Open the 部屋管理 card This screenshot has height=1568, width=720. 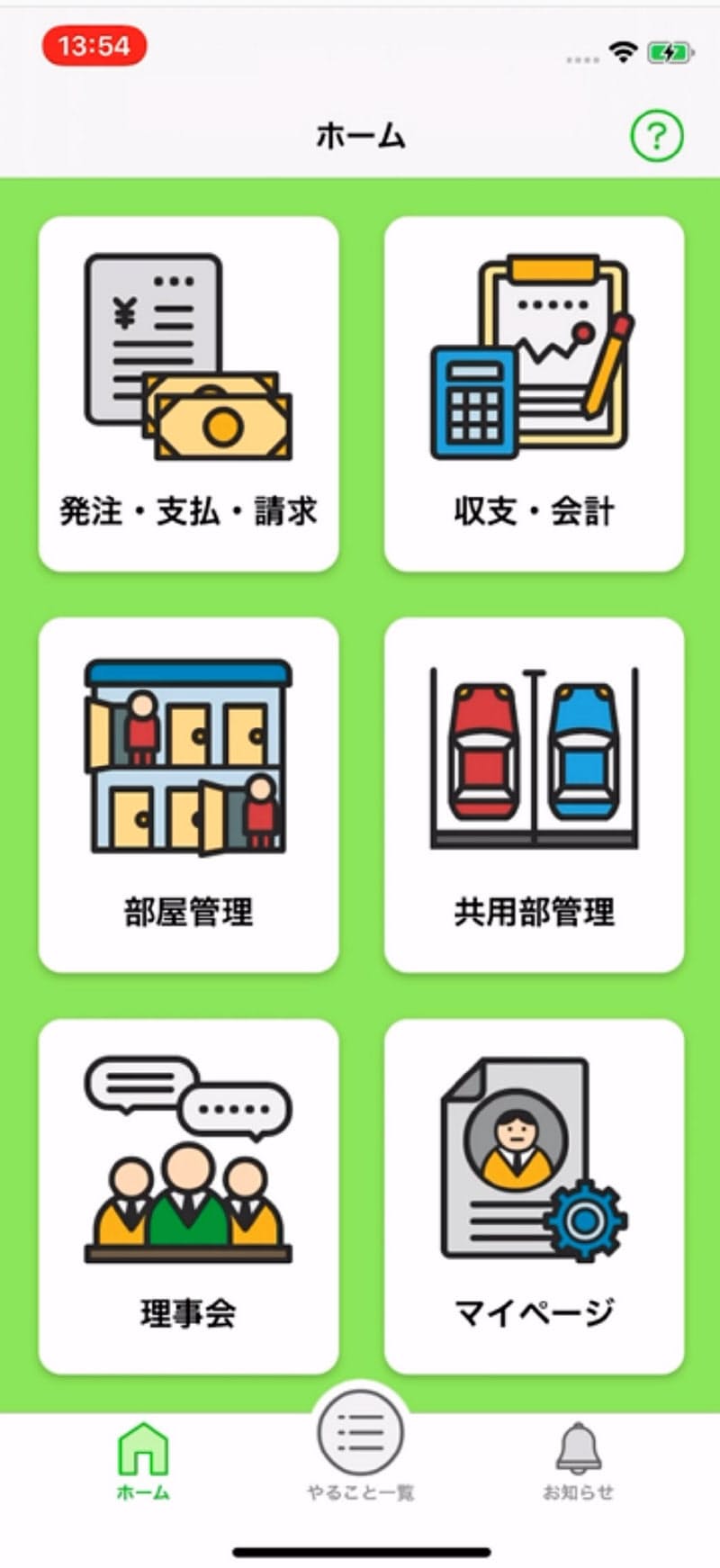[x=189, y=794]
